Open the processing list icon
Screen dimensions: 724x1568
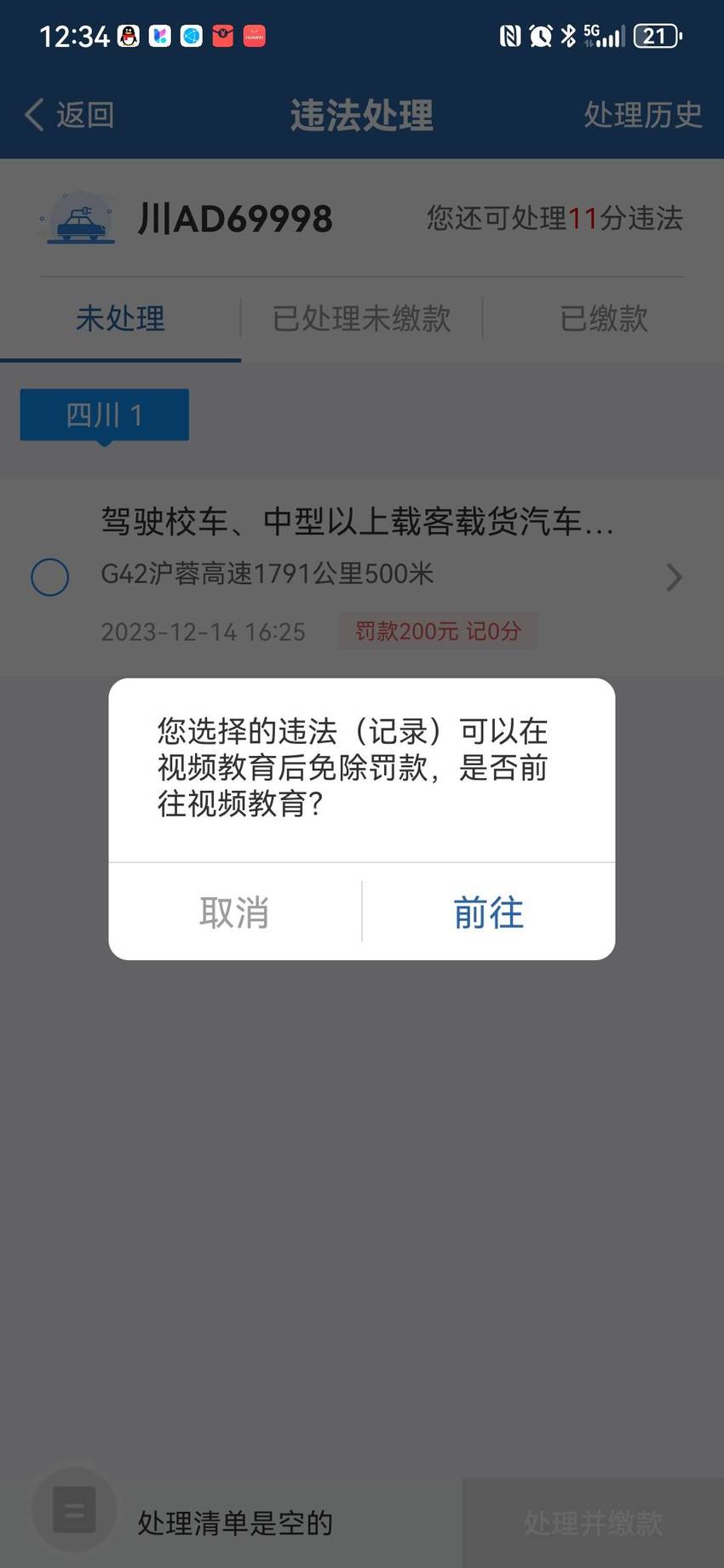click(74, 1510)
